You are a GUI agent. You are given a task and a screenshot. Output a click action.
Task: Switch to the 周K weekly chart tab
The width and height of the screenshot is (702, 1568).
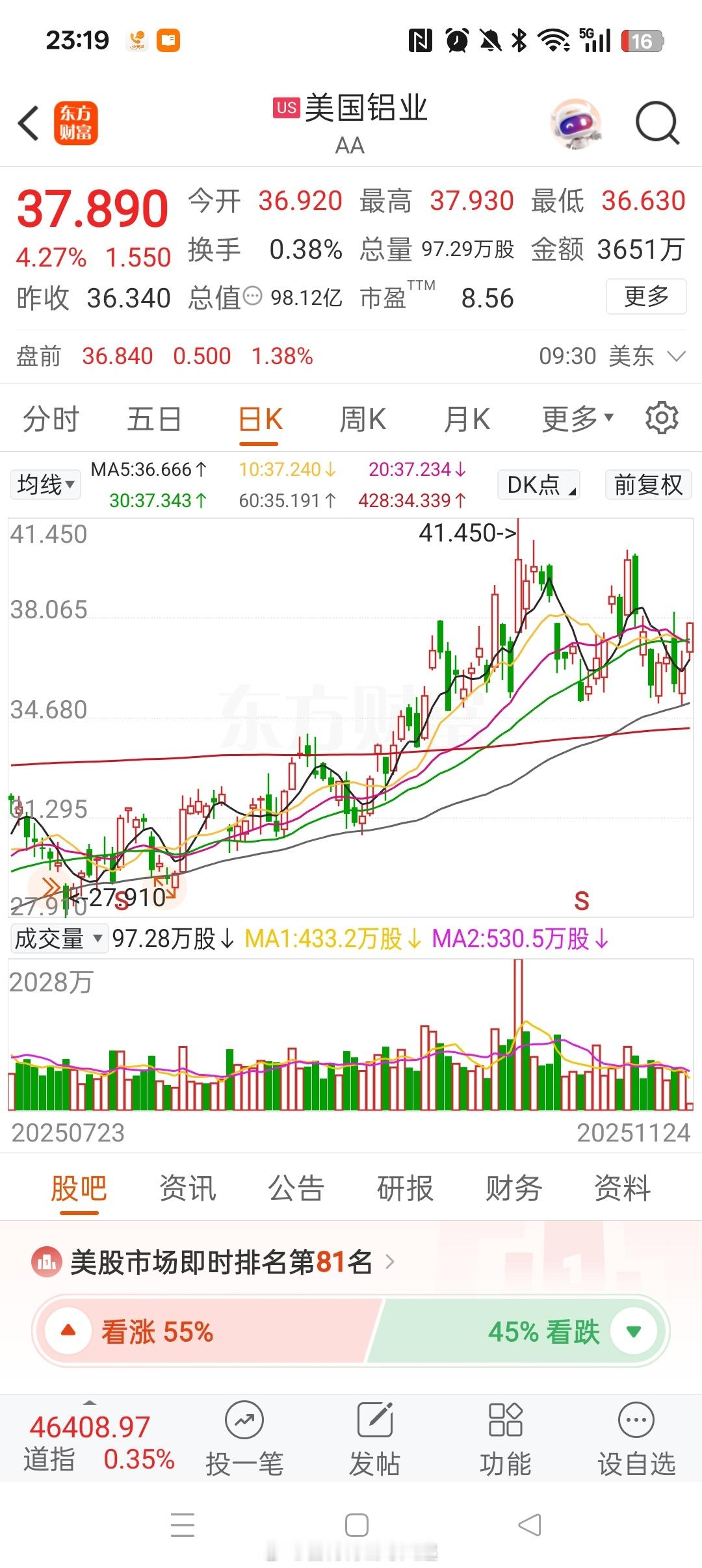tap(362, 418)
